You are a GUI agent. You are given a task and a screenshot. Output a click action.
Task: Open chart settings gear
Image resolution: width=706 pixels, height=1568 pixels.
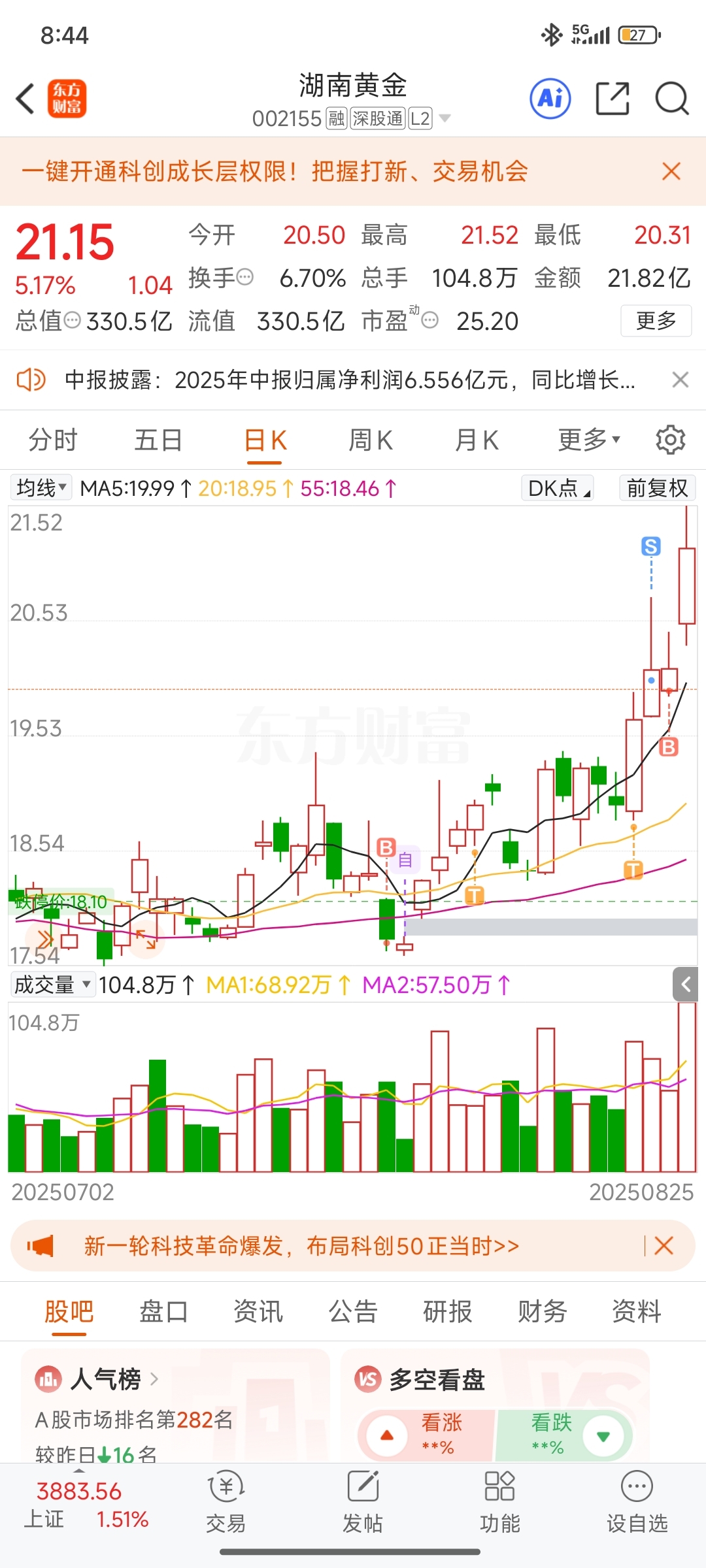click(x=671, y=440)
